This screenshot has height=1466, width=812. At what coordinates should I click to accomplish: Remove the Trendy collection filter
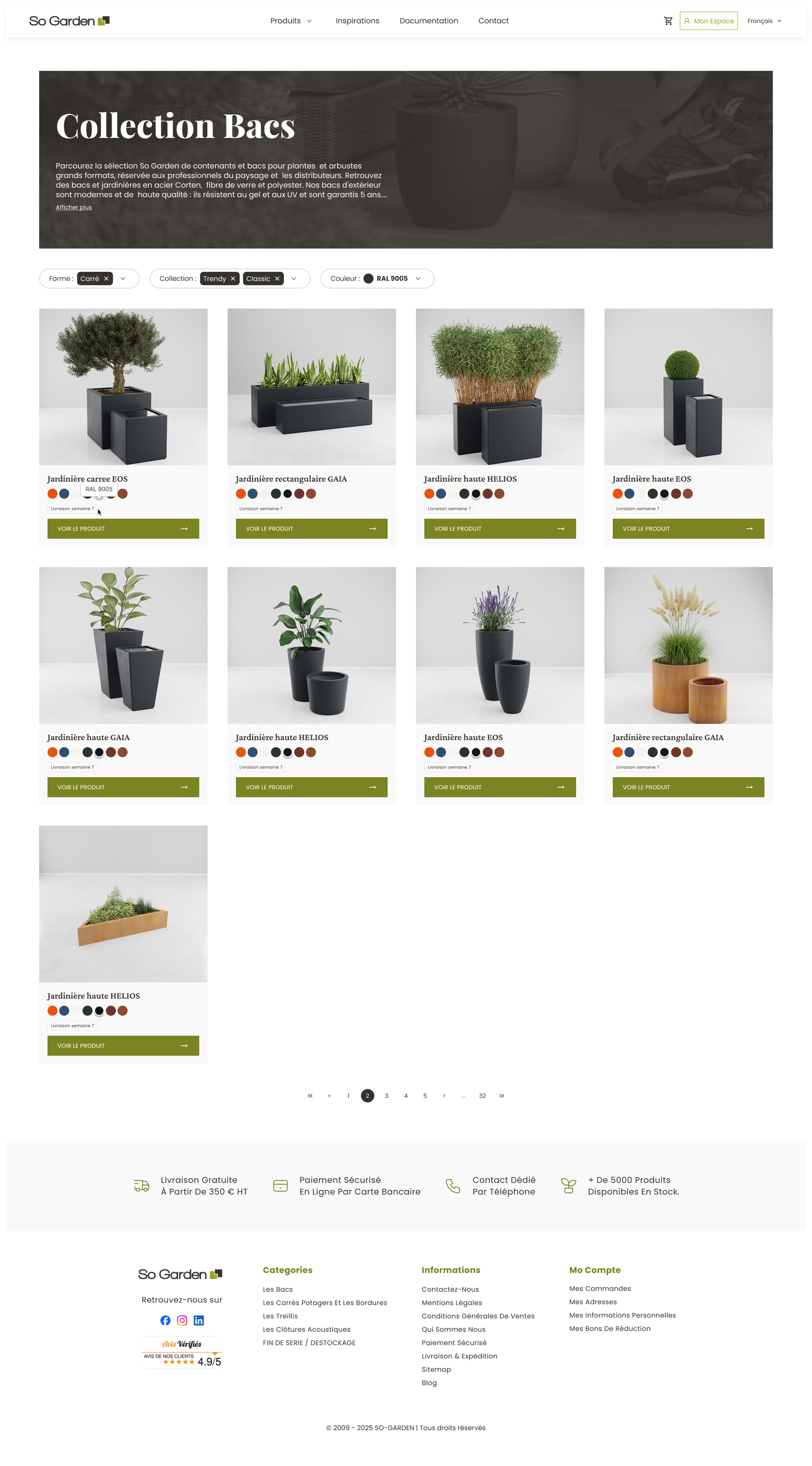pyautogui.click(x=233, y=279)
